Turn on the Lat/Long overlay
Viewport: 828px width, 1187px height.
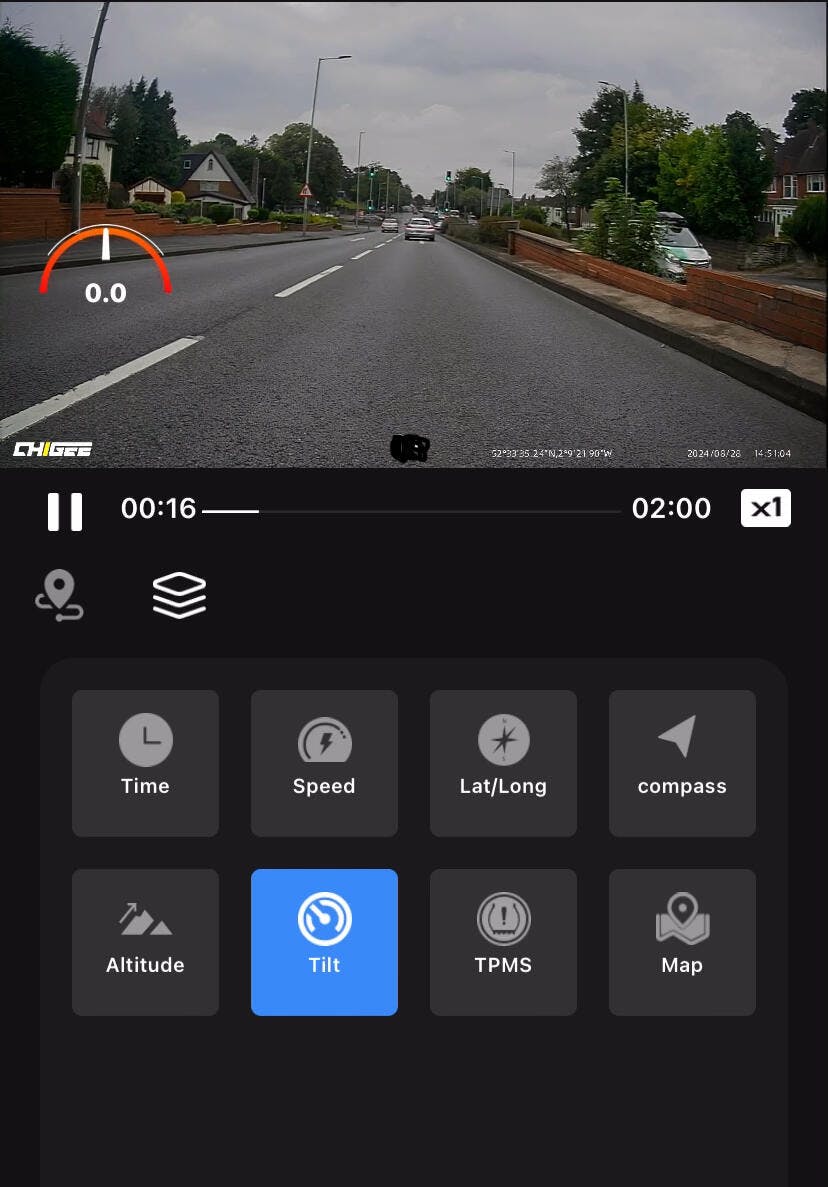tap(503, 763)
